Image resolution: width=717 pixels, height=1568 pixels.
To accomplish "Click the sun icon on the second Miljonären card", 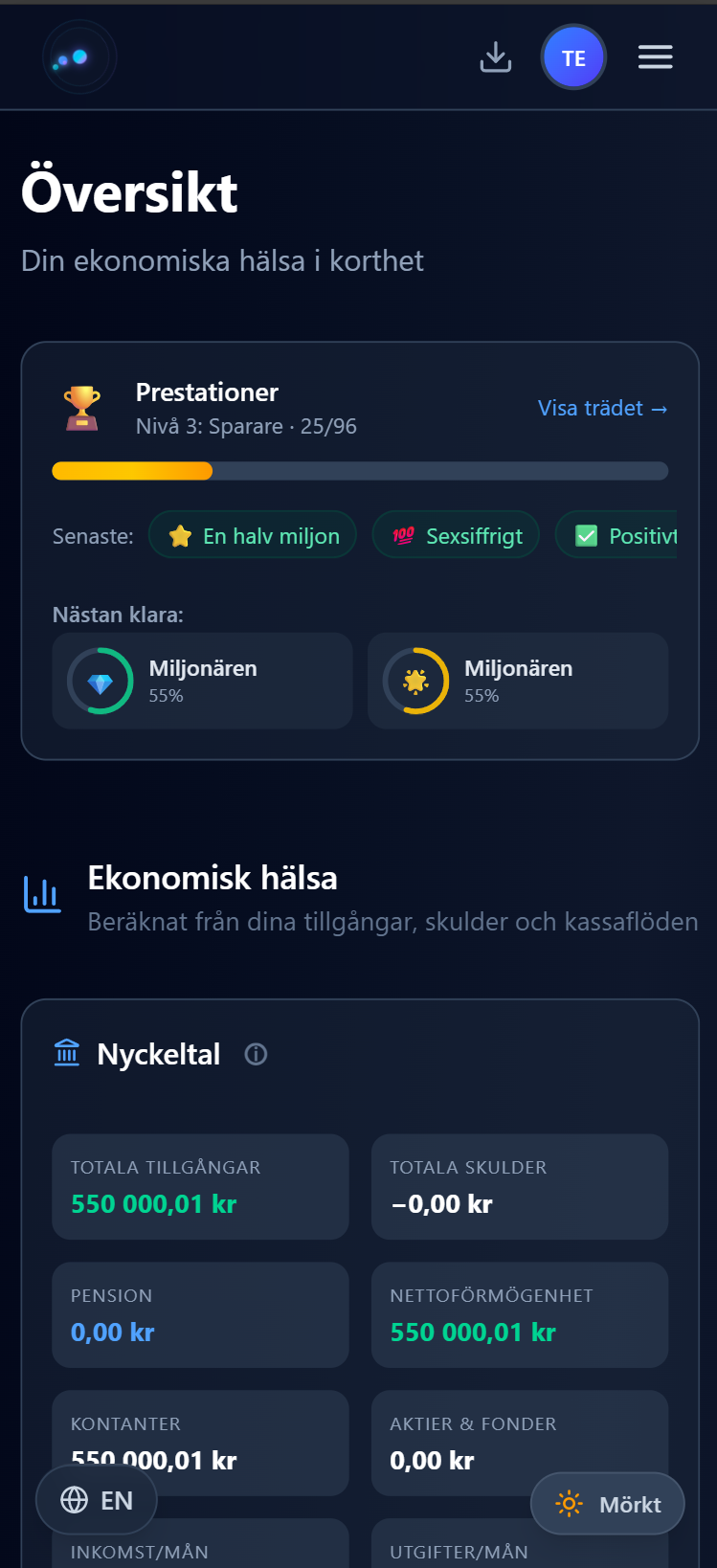I will tap(415, 681).
